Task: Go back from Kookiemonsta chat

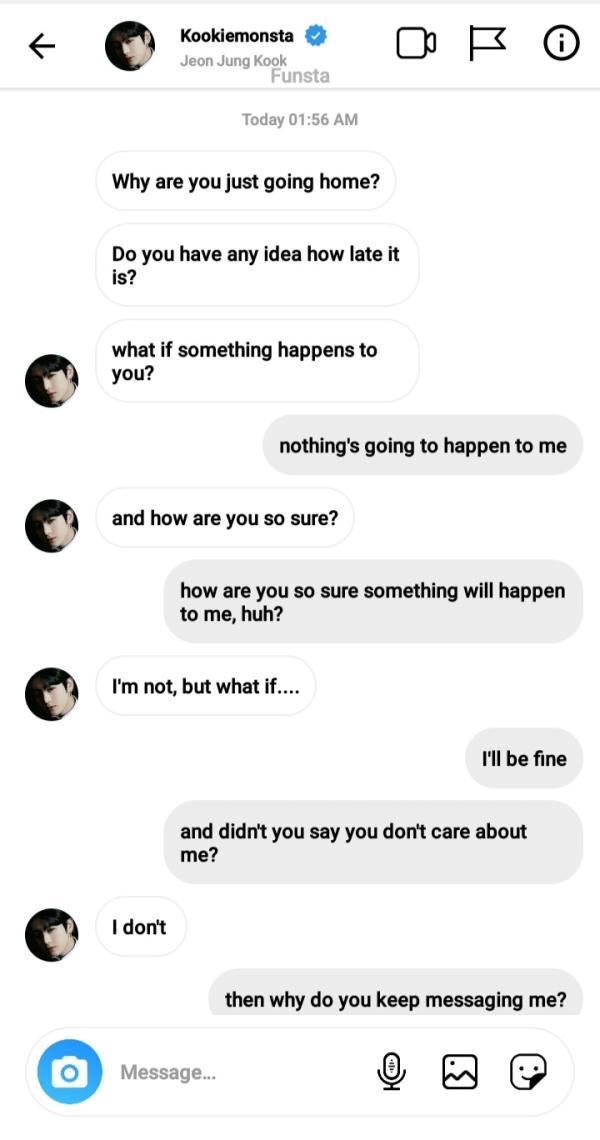Action: (x=42, y=46)
